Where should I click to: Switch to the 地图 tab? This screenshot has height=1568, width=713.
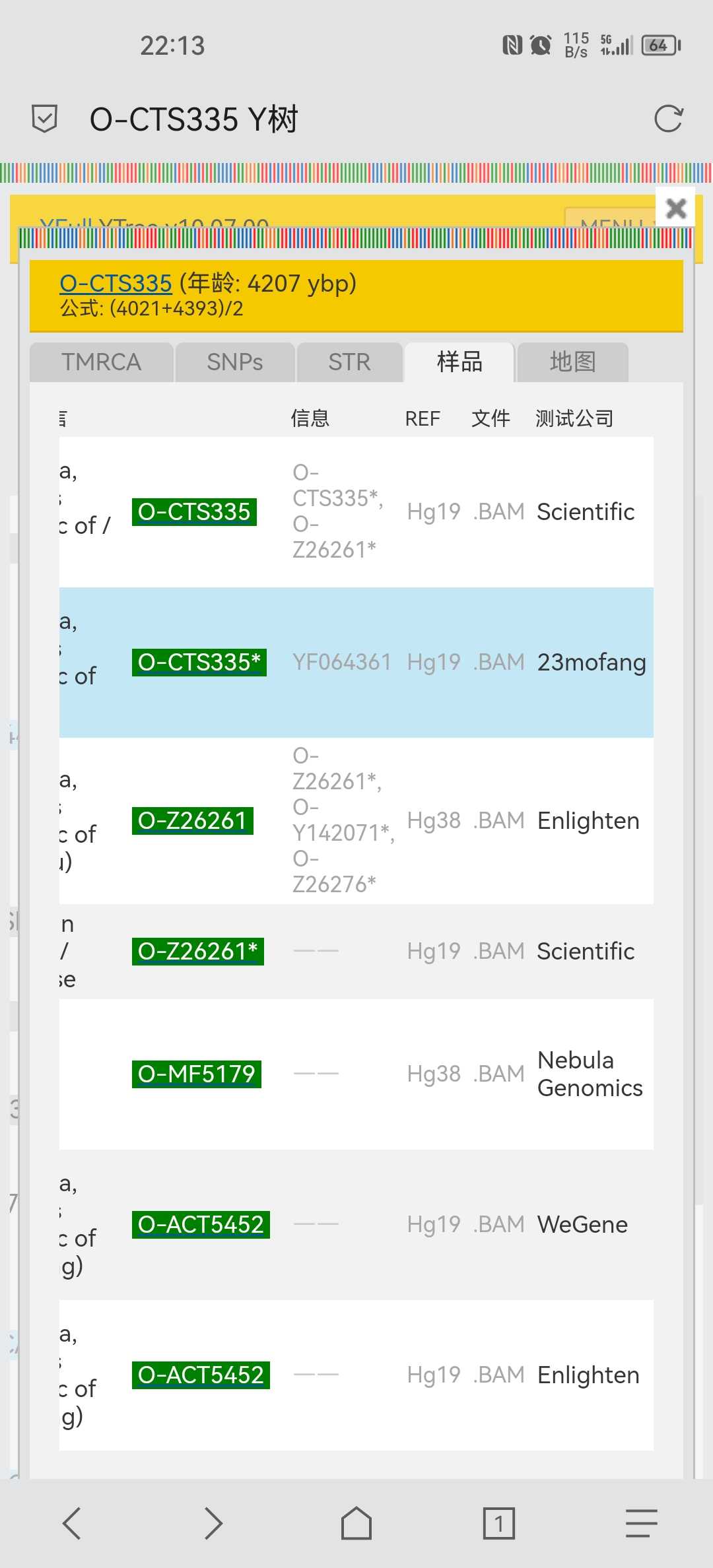click(572, 362)
